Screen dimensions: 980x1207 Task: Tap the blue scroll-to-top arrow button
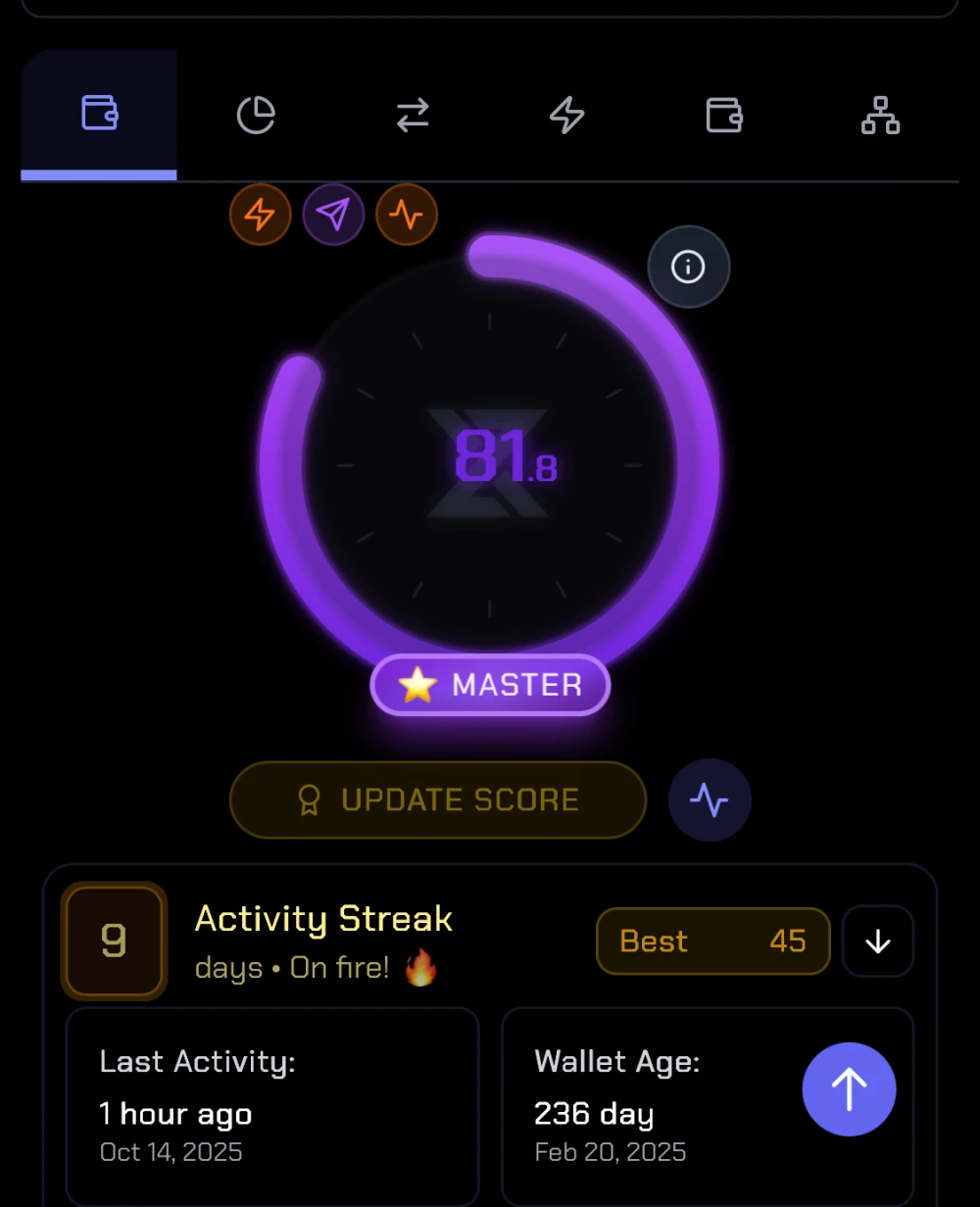point(849,1089)
